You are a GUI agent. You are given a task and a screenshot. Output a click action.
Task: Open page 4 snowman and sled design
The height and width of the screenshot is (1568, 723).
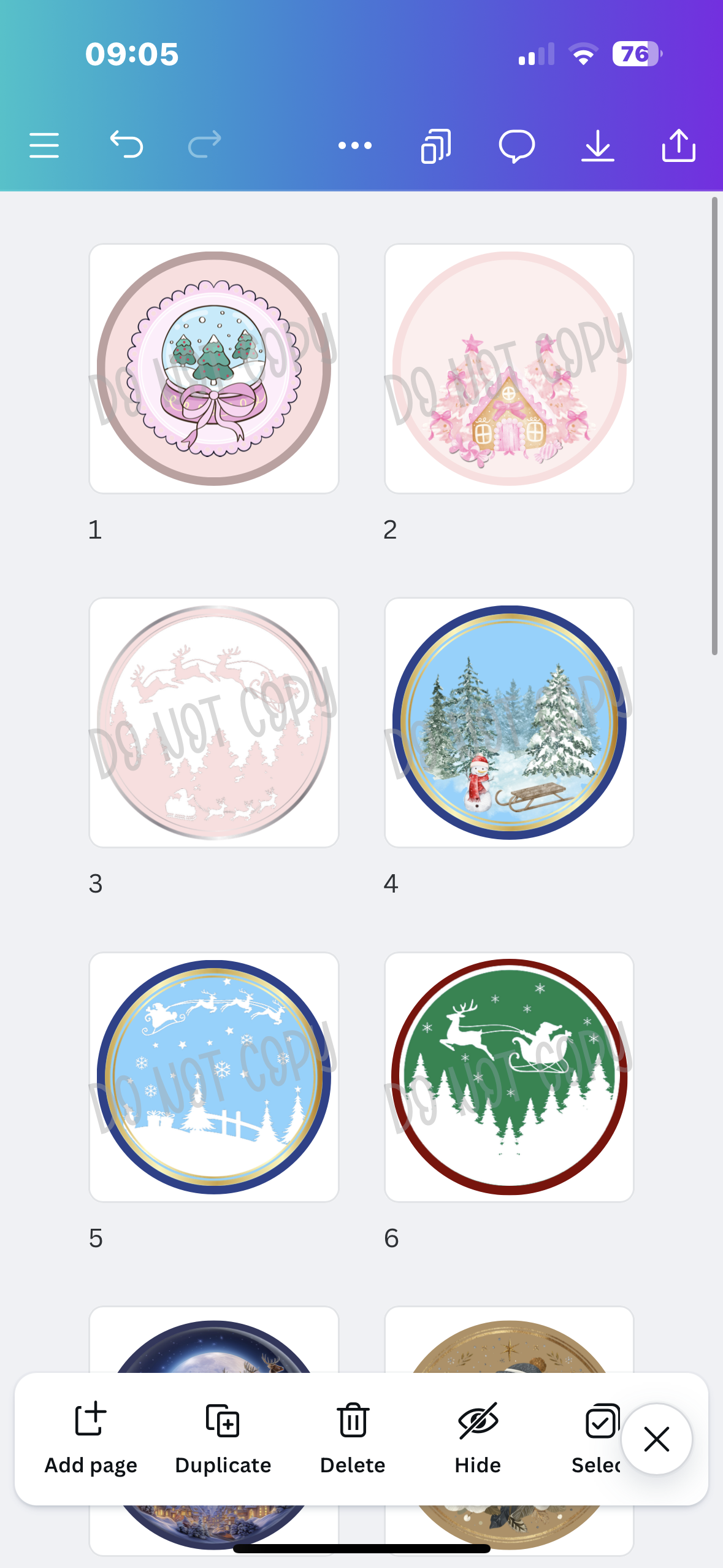click(509, 723)
